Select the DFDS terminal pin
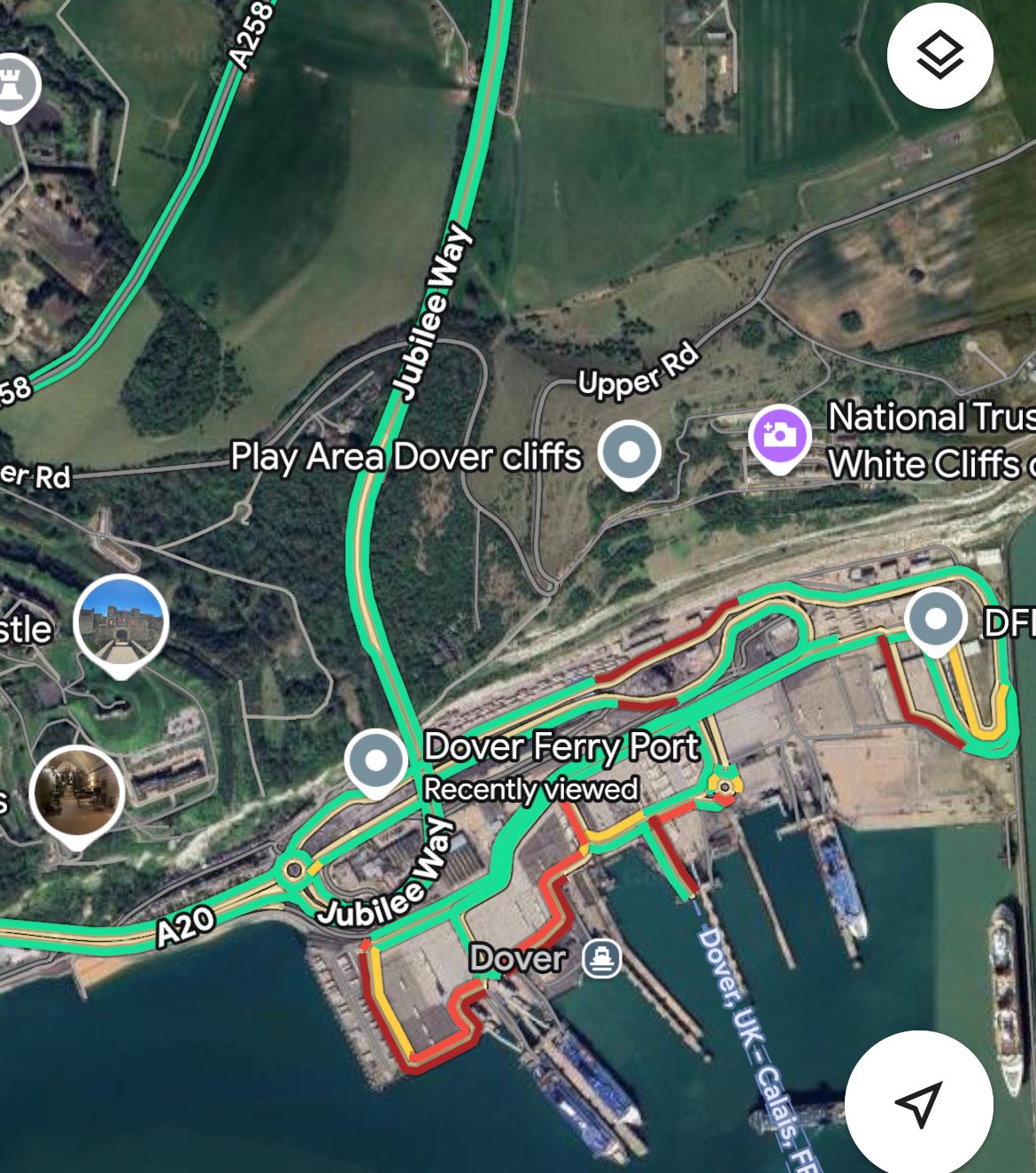The width and height of the screenshot is (1036, 1173). point(936,620)
